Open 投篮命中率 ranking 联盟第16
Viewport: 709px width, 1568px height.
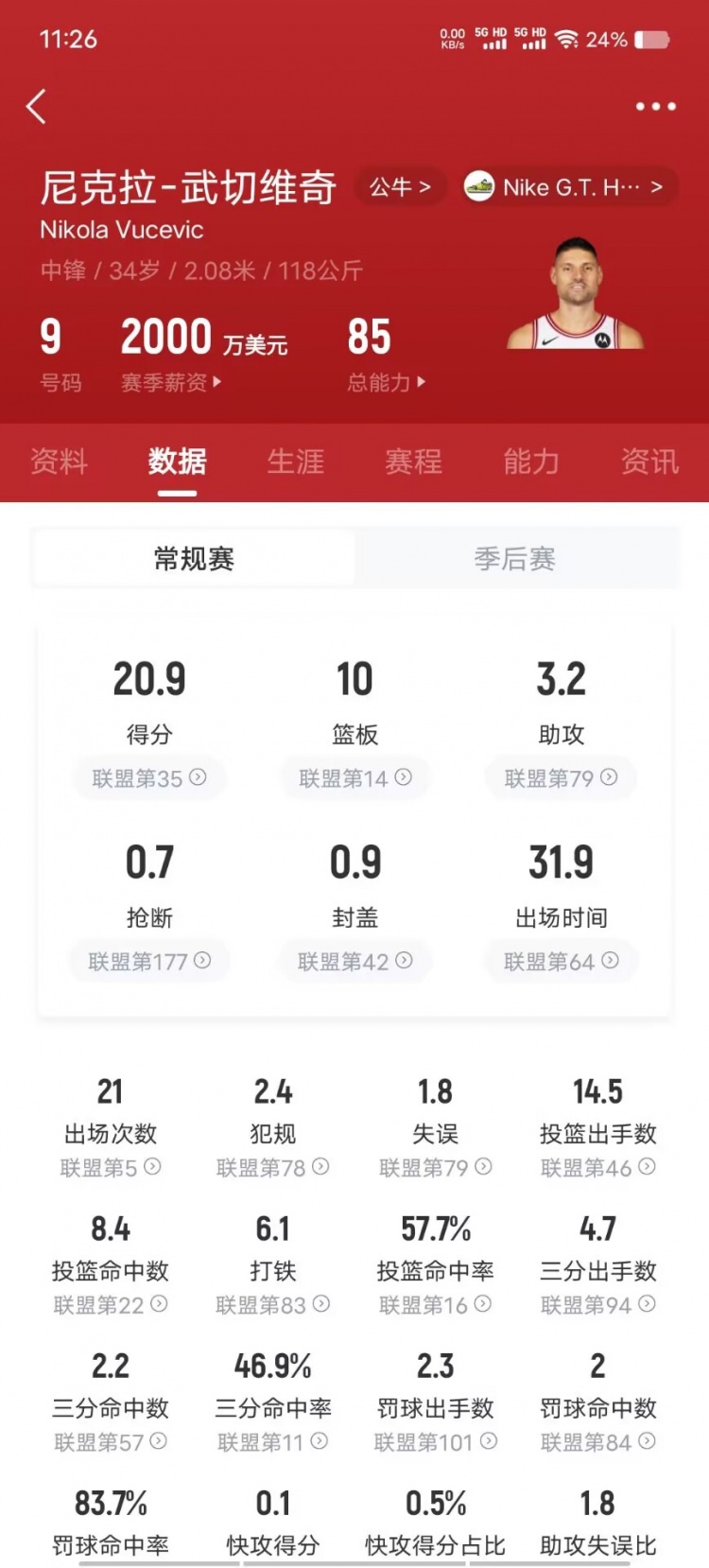coord(435,1305)
